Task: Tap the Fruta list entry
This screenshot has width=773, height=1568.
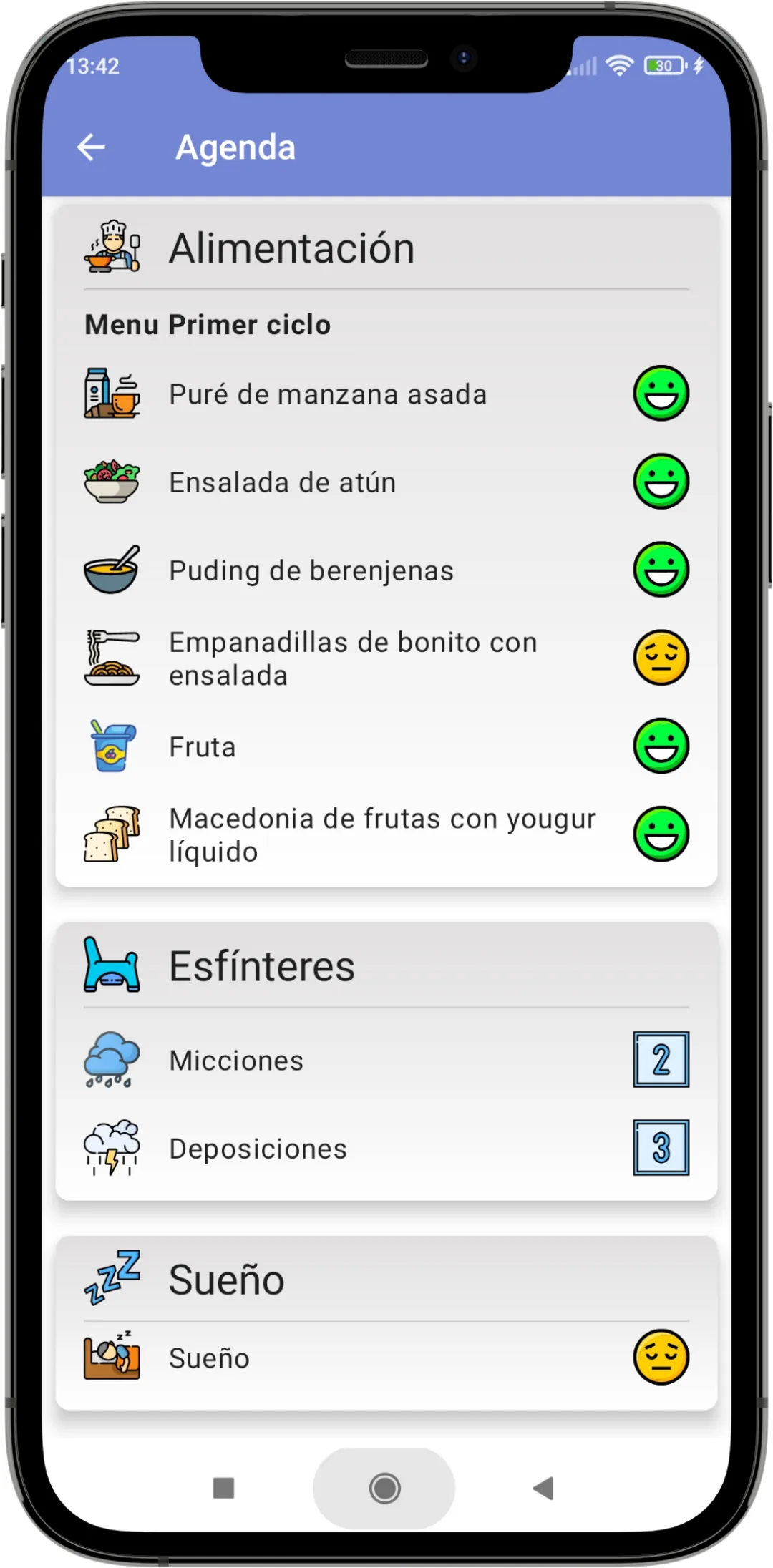Action: coord(202,745)
